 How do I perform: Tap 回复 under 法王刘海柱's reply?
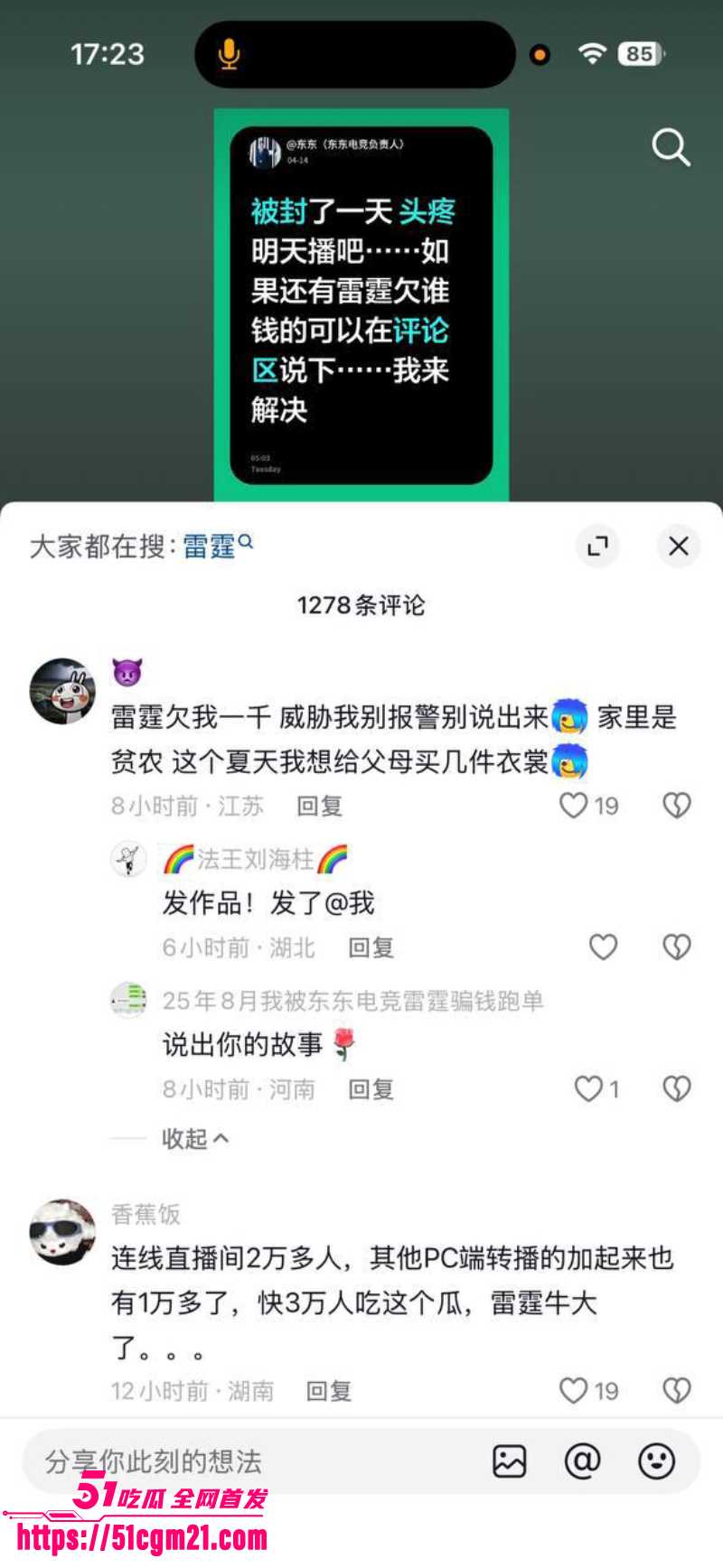[371, 947]
